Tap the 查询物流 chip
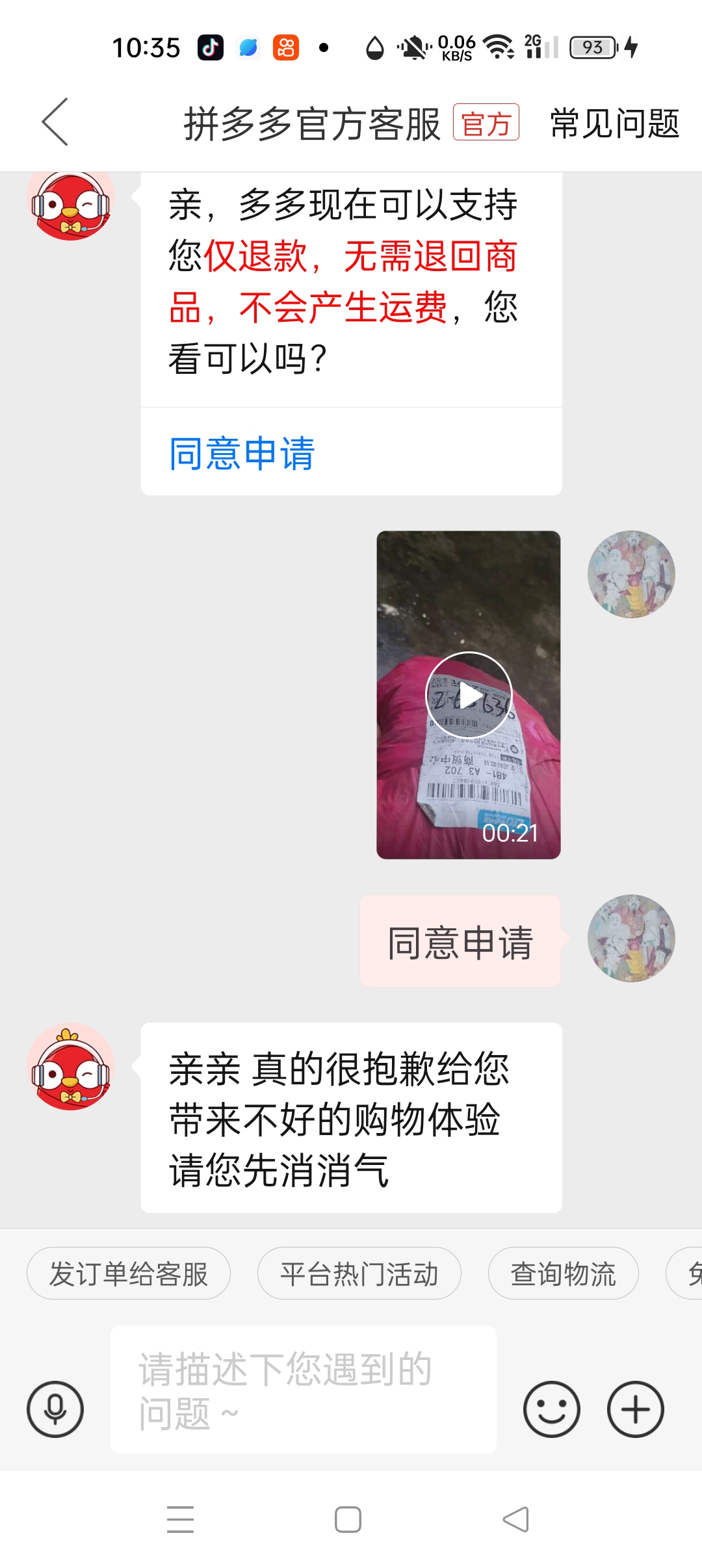 coord(563,1274)
